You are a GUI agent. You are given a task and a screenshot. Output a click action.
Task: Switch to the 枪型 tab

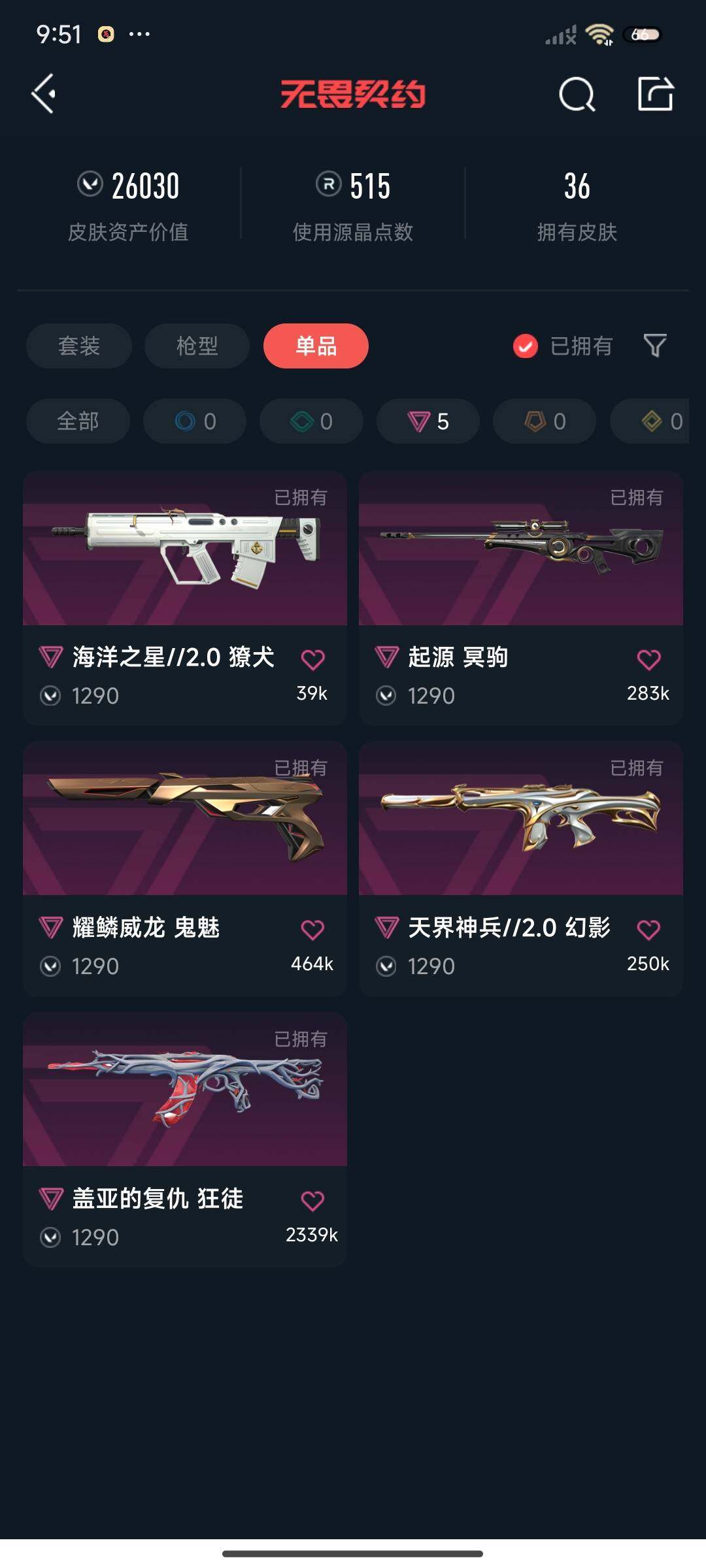click(x=197, y=346)
